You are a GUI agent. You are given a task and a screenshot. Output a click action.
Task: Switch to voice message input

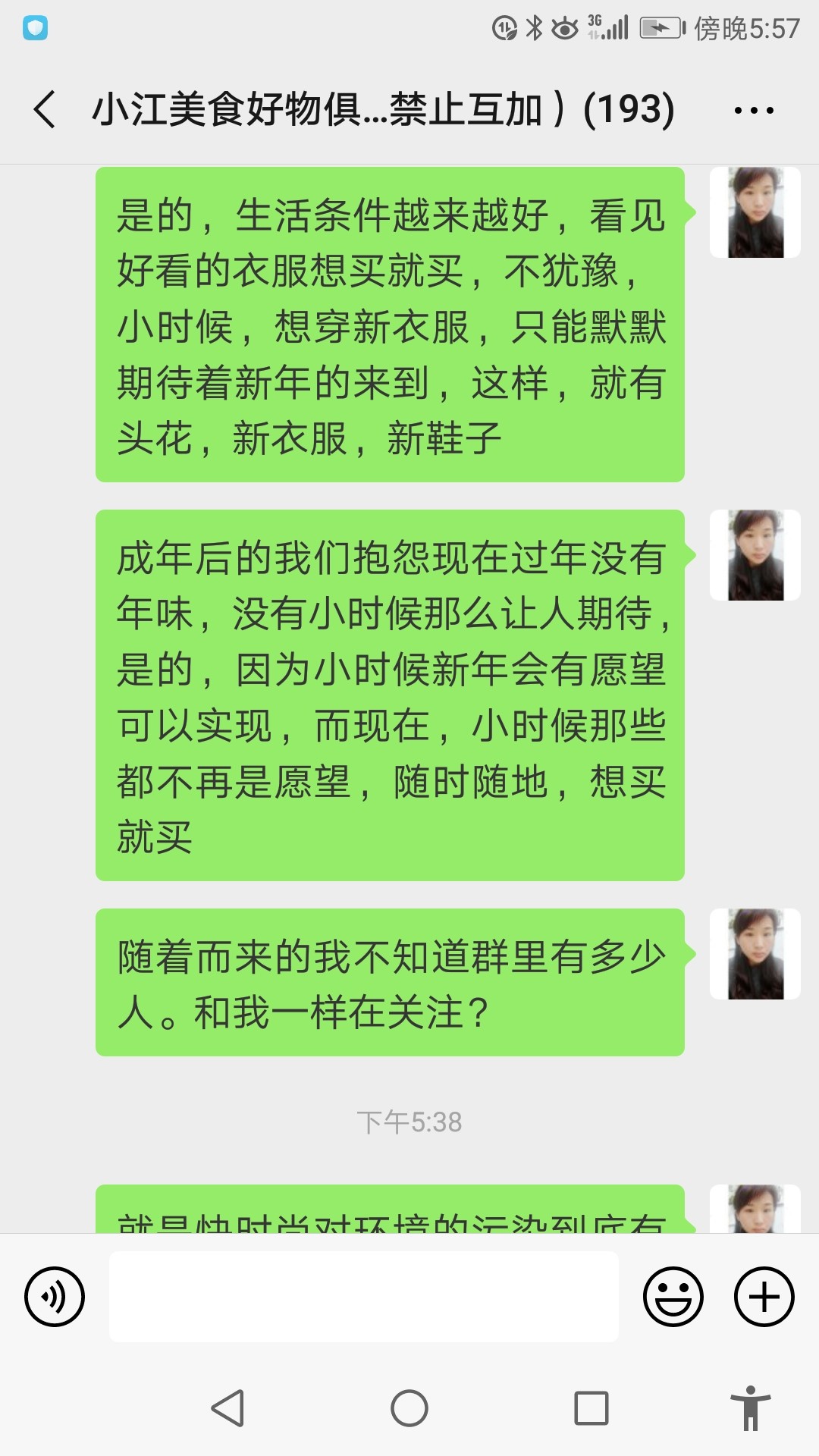click(55, 1297)
